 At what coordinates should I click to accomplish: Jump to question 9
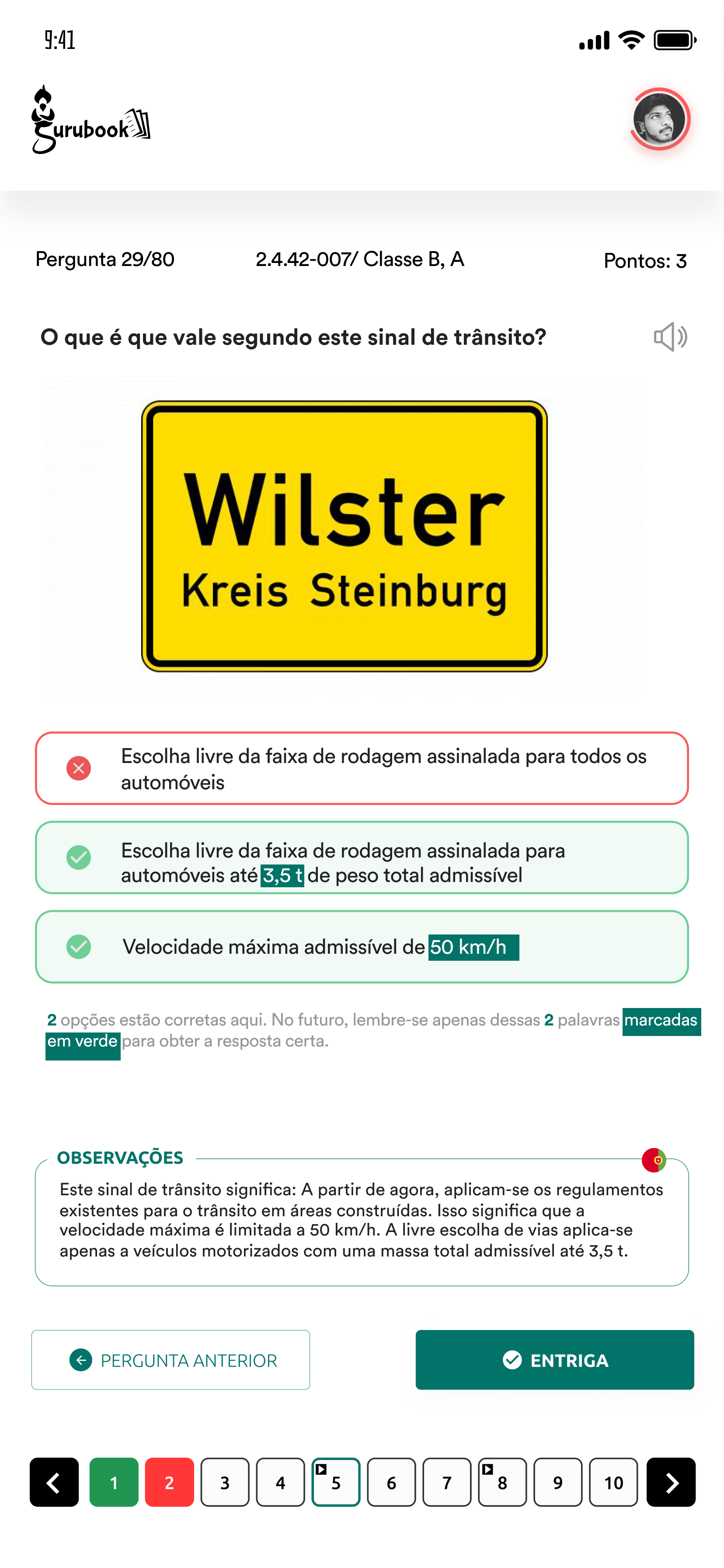[x=558, y=1482]
